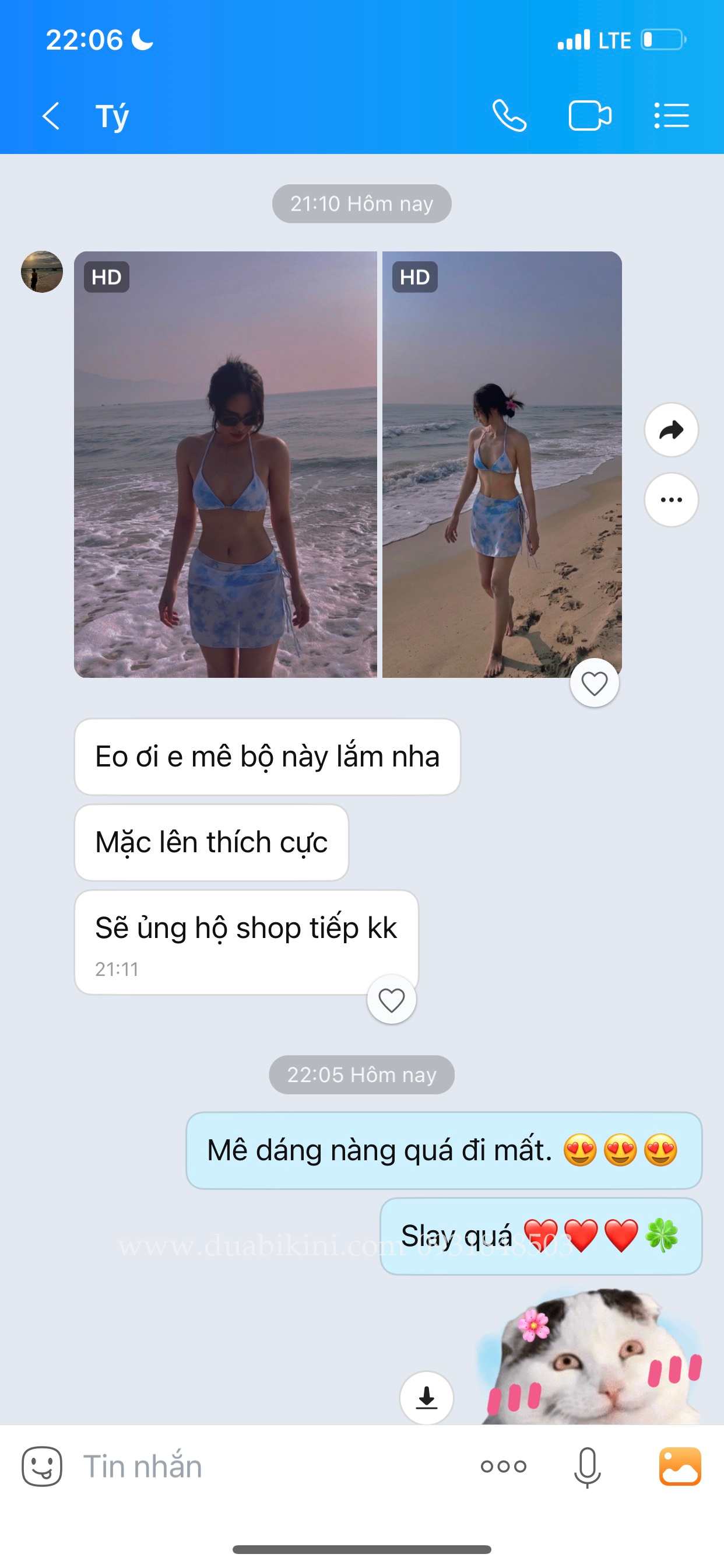Focus the Tin nhắn message field
Viewport: 724px width, 1568px height.
coord(268,1466)
